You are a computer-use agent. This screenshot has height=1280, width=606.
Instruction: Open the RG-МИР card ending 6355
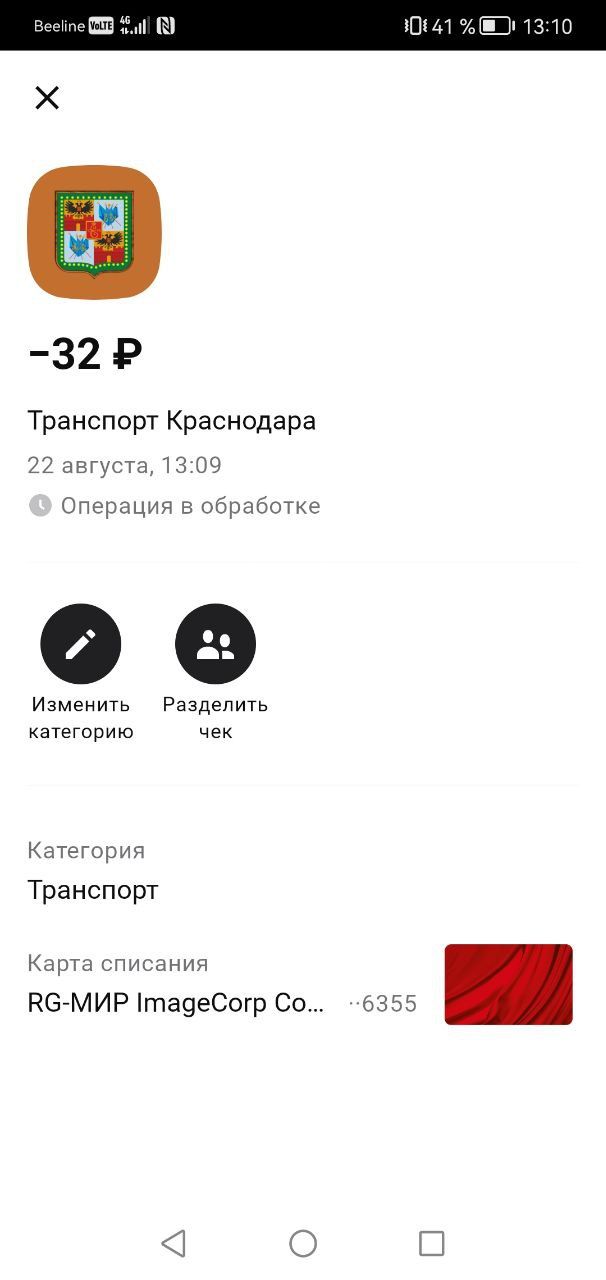(300, 986)
